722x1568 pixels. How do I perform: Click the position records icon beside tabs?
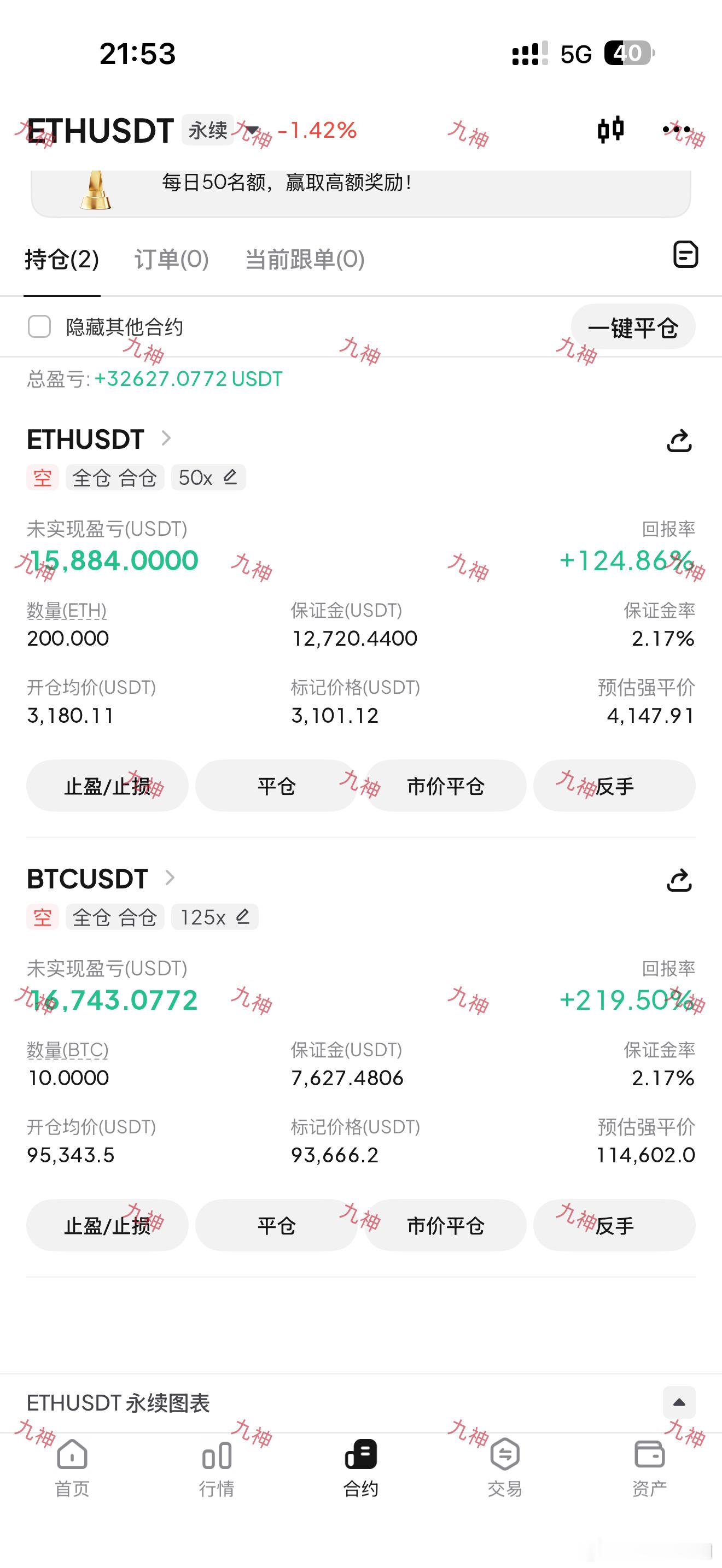[x=685, y=256]
